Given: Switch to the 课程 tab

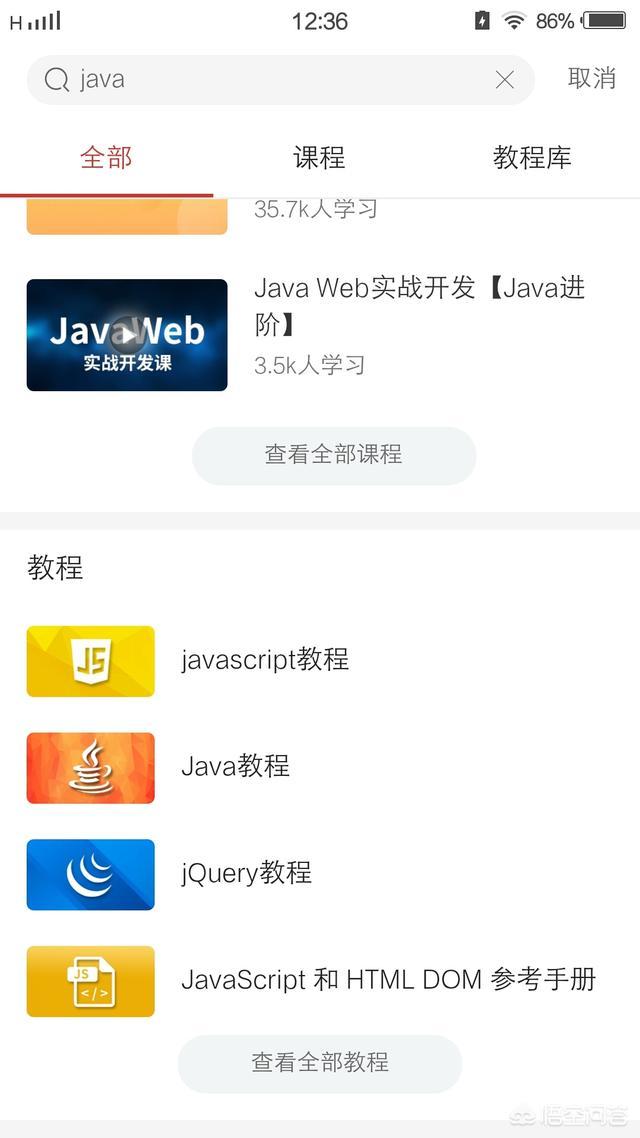Looking at the screenshot, I should point(319,158).
